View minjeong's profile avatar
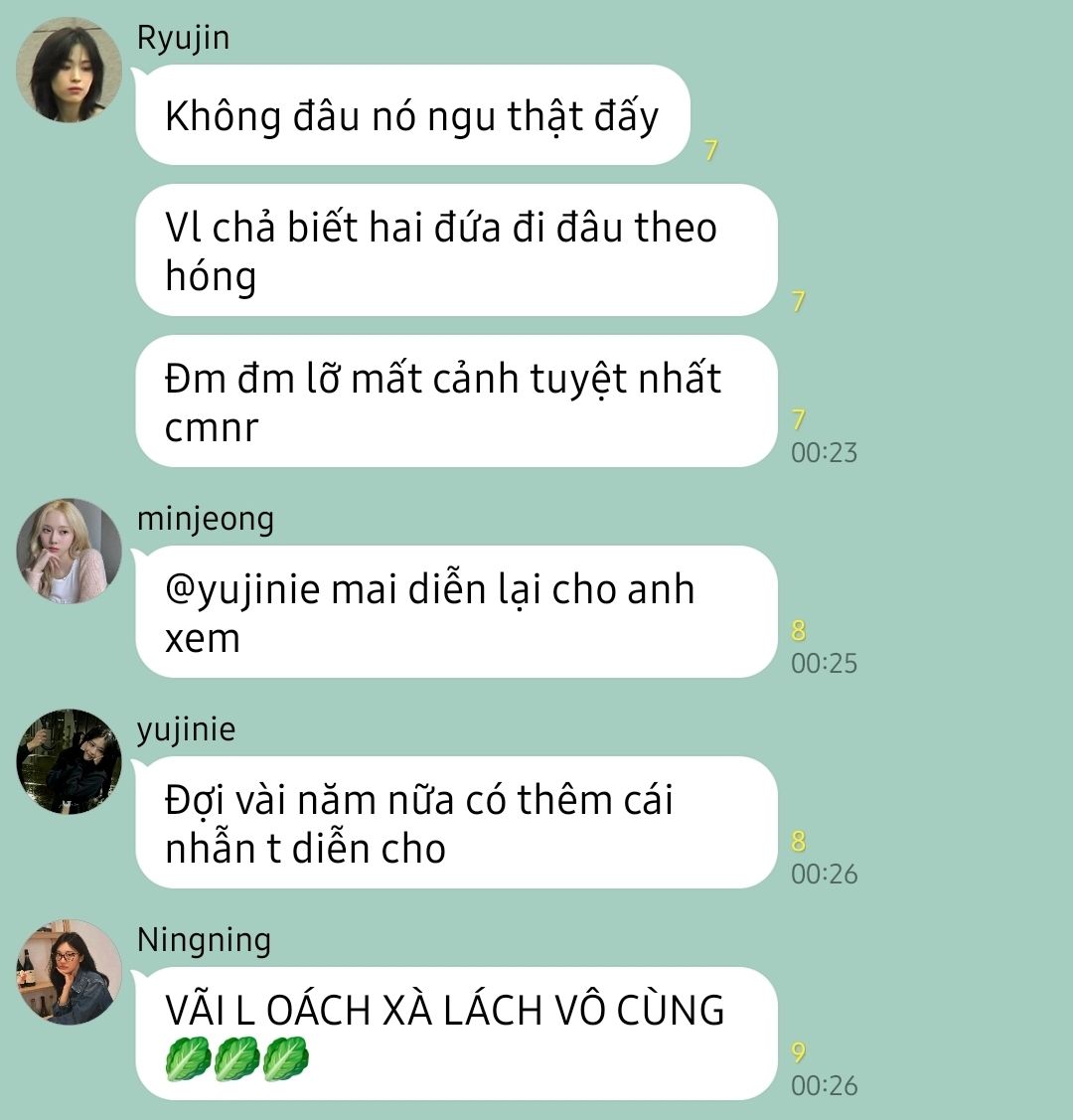 (69, 552)
